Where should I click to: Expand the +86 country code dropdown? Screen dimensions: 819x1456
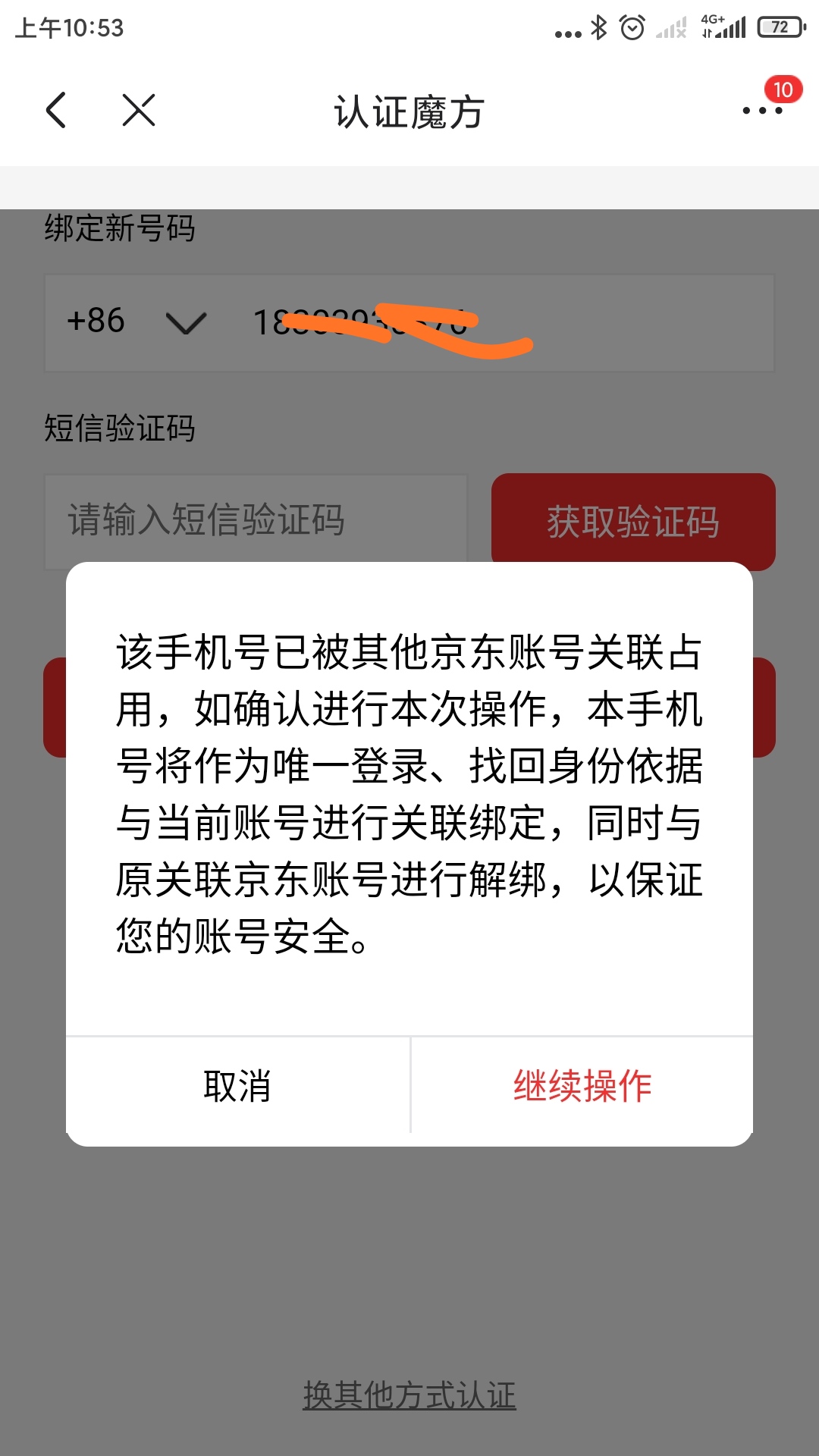tap(185, 323)
